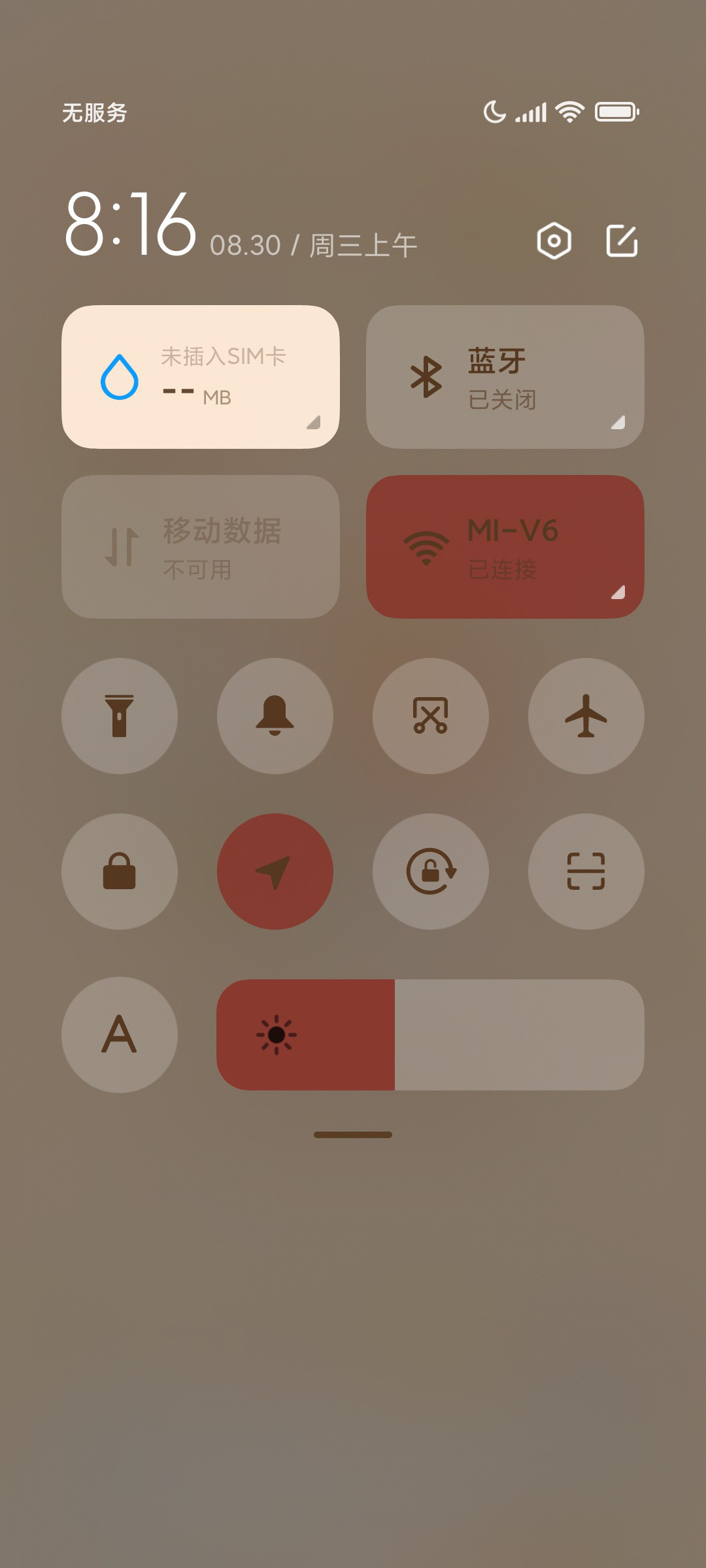Disable the location arrow tile
Image resolution: width=706 pixels, height=1568 pixels.
tap(275, 872)
